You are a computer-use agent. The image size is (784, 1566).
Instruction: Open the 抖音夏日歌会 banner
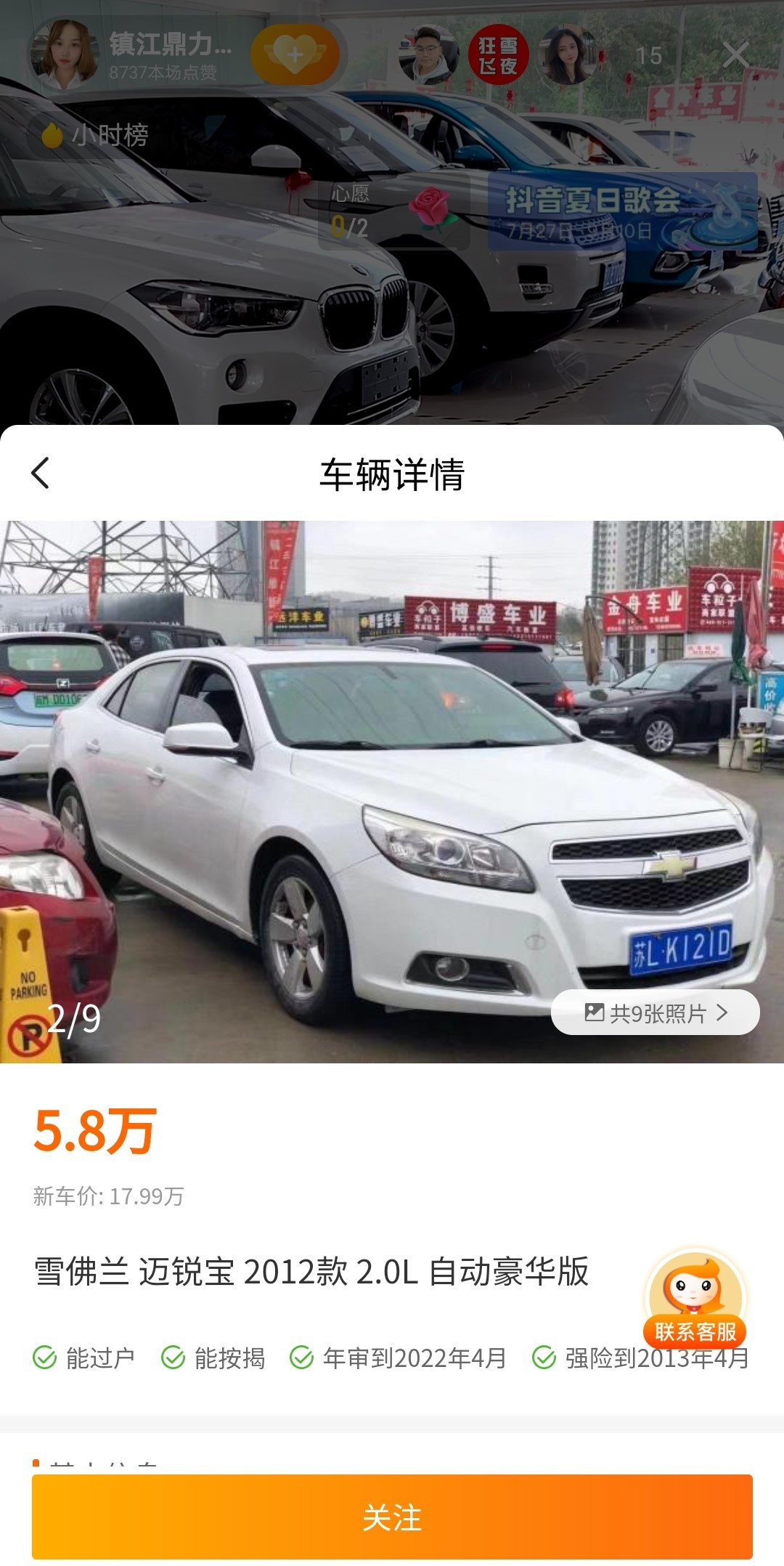pos(623,211)
